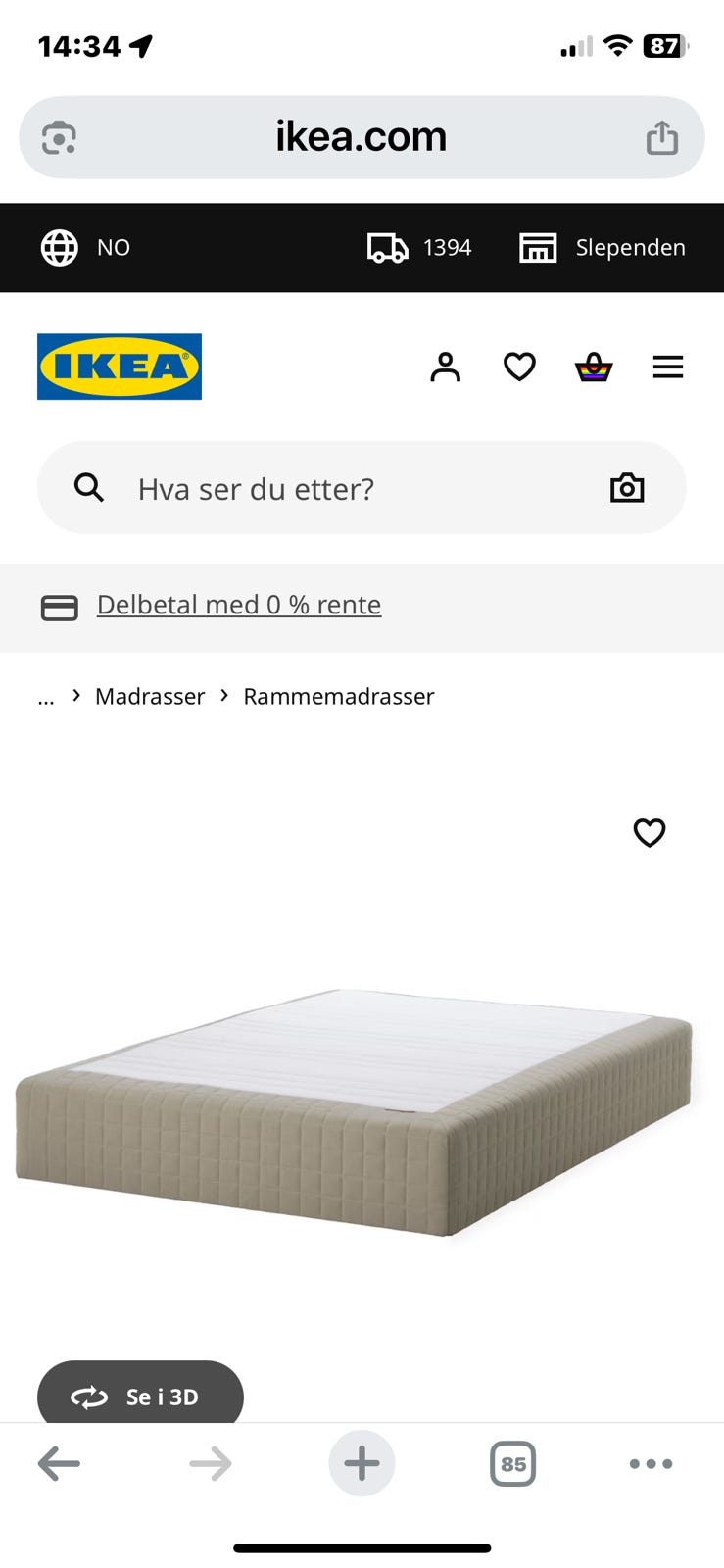The height and width of the screenshot is (1568, 724).
Task: Start a visual search with the camera icon
Action: (x=626, y=487)
